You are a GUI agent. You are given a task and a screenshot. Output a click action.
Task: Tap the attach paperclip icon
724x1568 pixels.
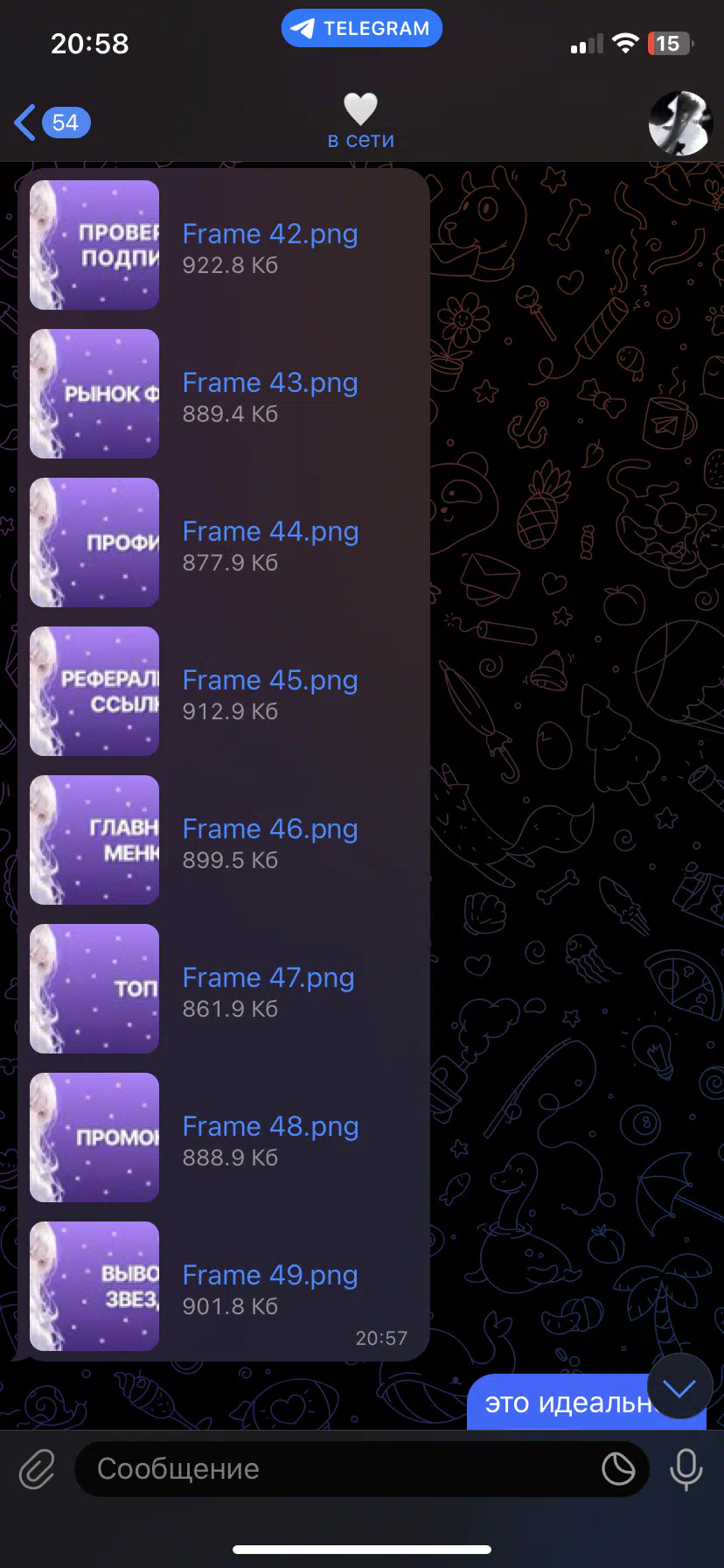pos(37,1469)
